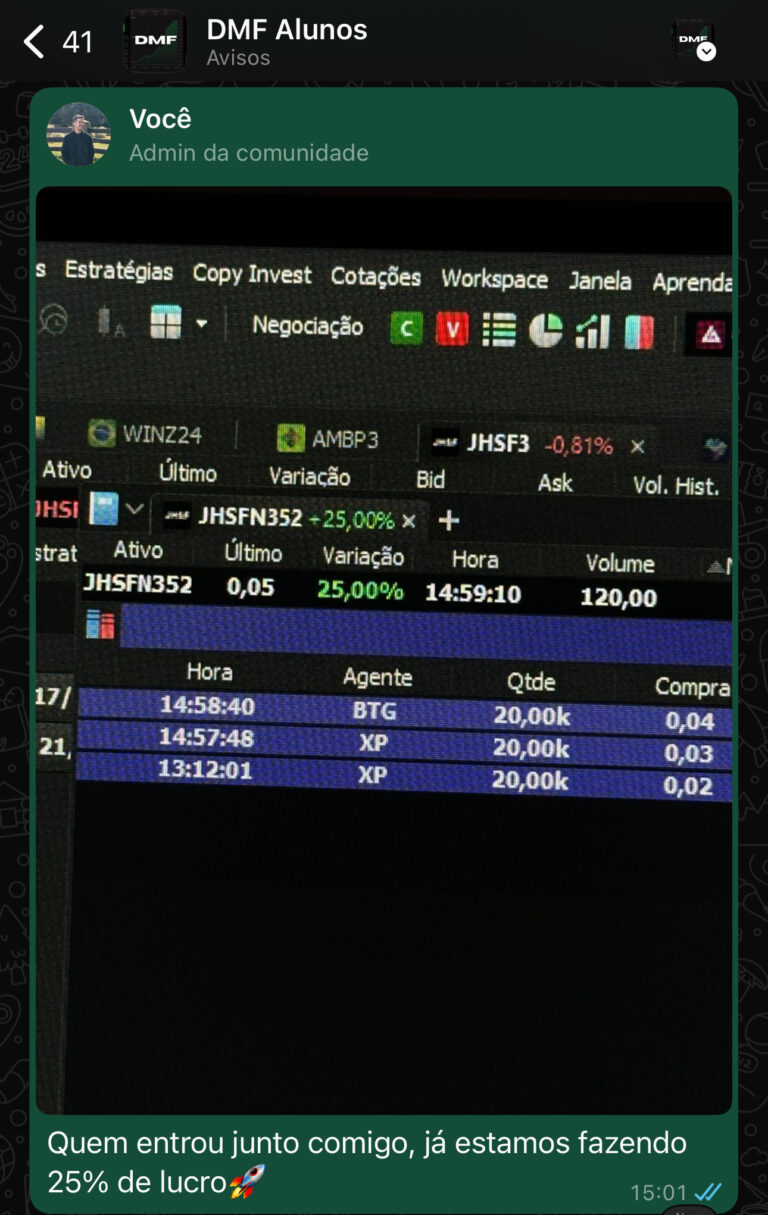
Task: Open the community icon dropdown
Action: (694, 41)
